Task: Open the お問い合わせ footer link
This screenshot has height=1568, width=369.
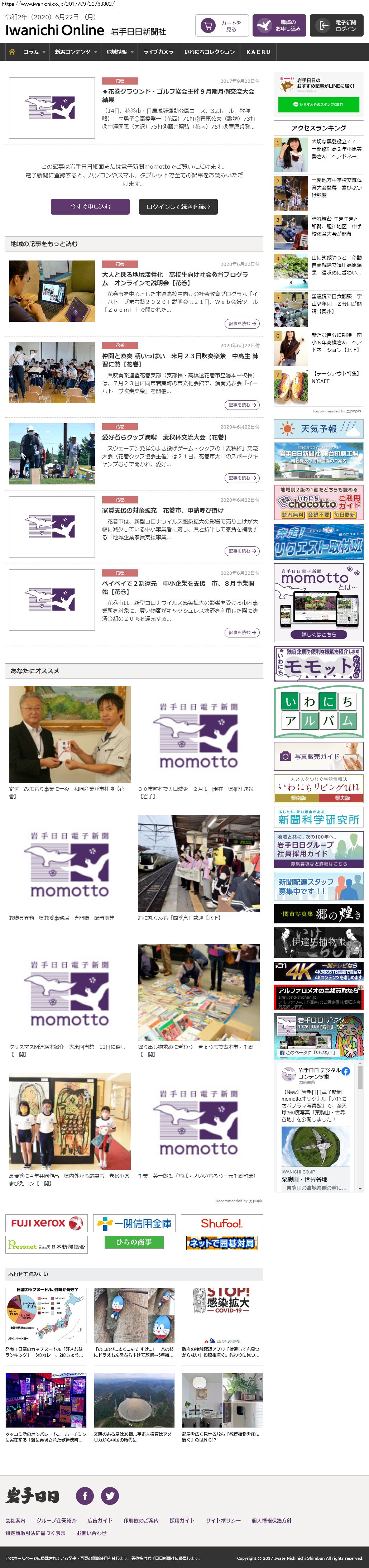Action: (x=91, y=1533)
